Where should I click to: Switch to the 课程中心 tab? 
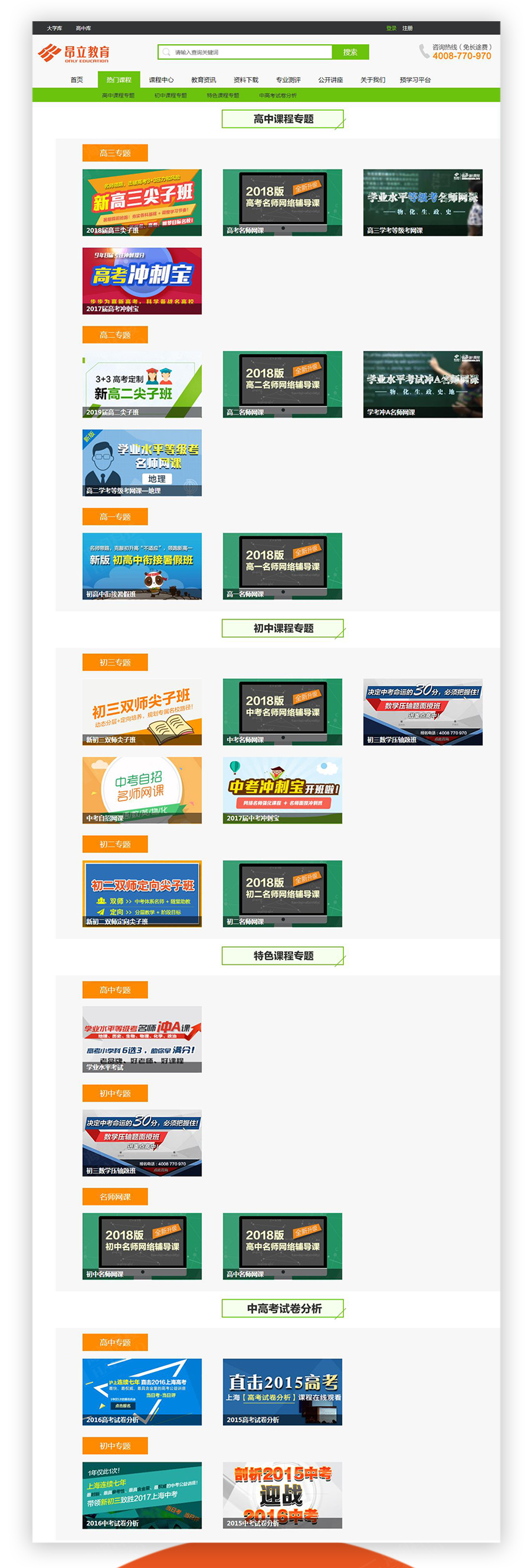coord(162,80)
